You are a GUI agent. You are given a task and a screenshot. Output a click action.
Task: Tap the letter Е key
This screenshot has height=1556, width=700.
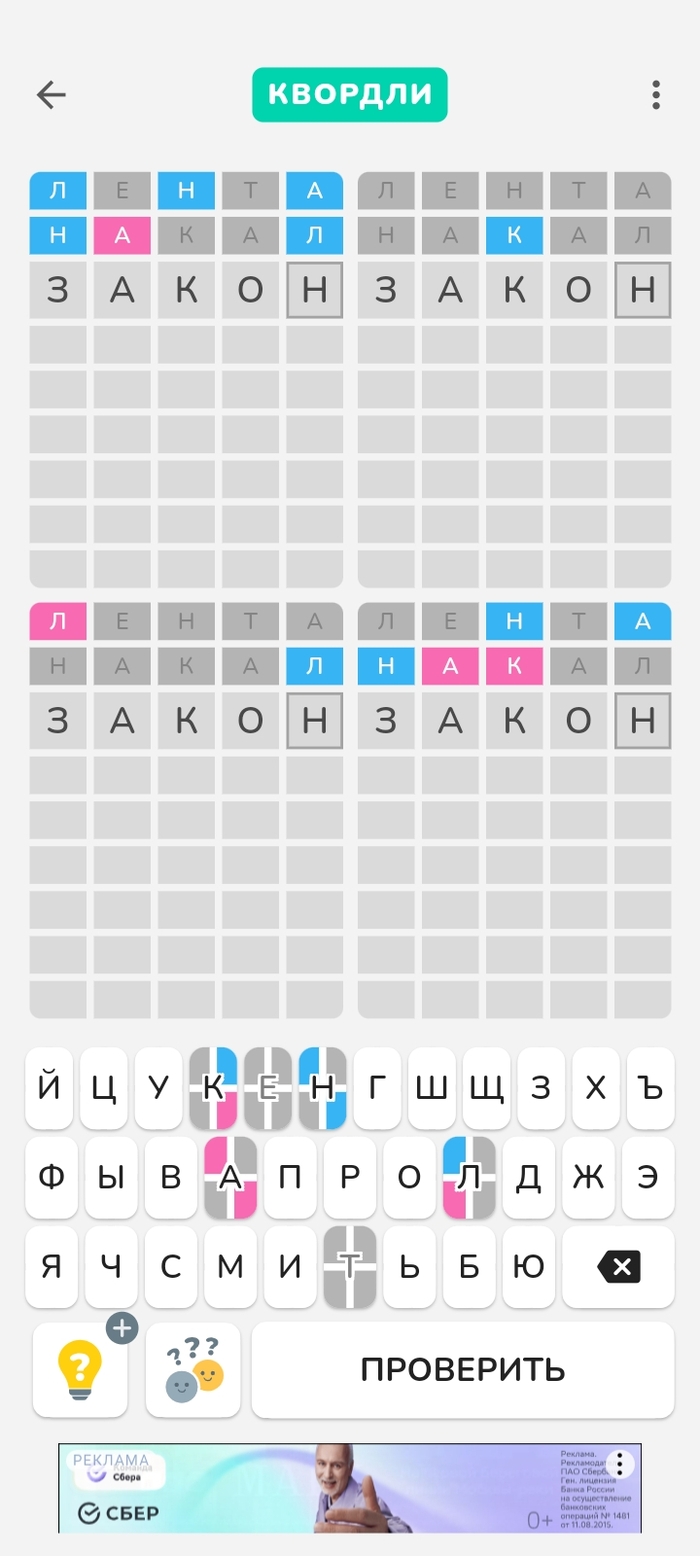pyautogui.click(x=268, y=1088)
